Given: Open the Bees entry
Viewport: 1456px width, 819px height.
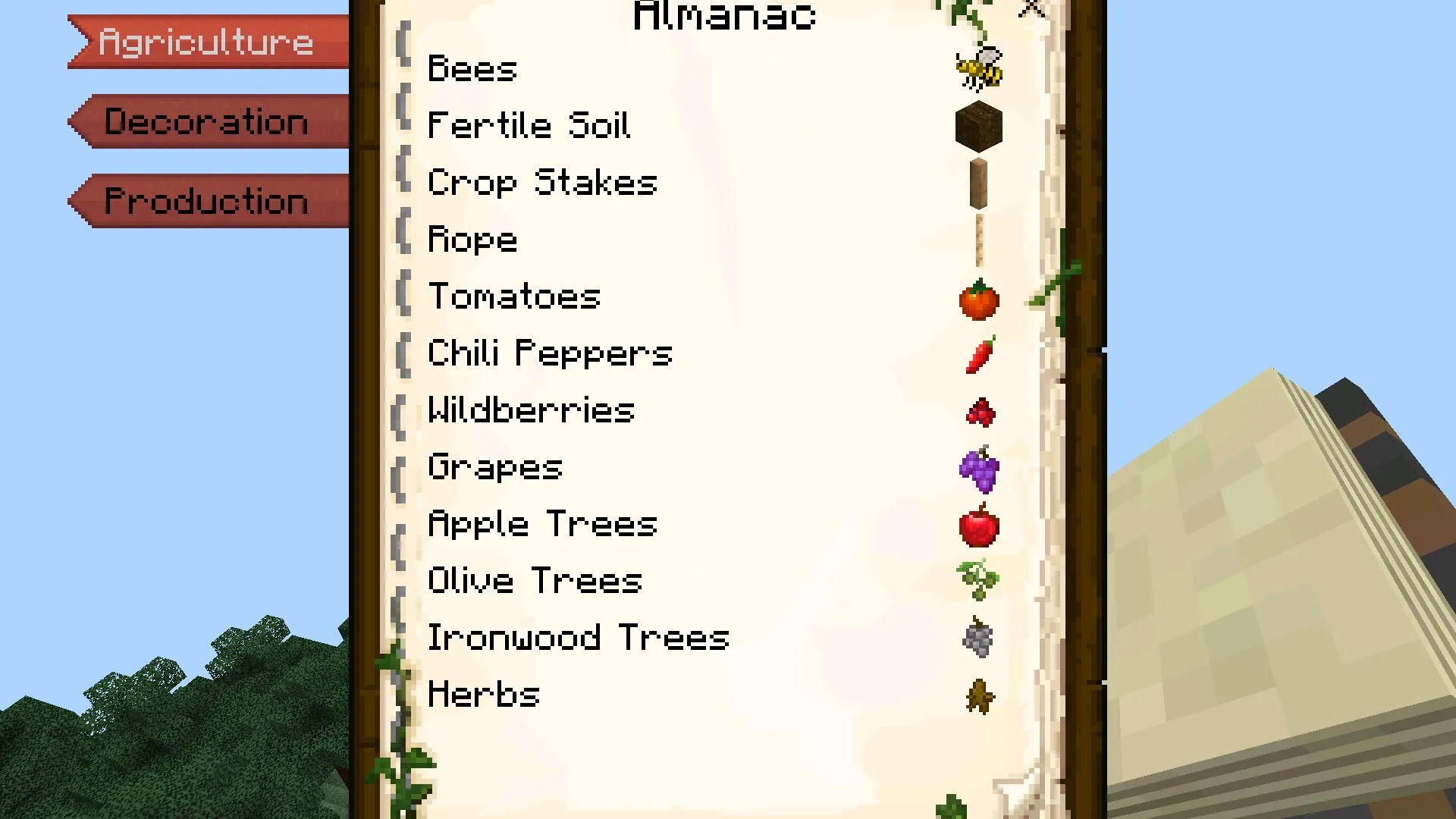Looking at the screenshot, I should [x=472, y=69].
